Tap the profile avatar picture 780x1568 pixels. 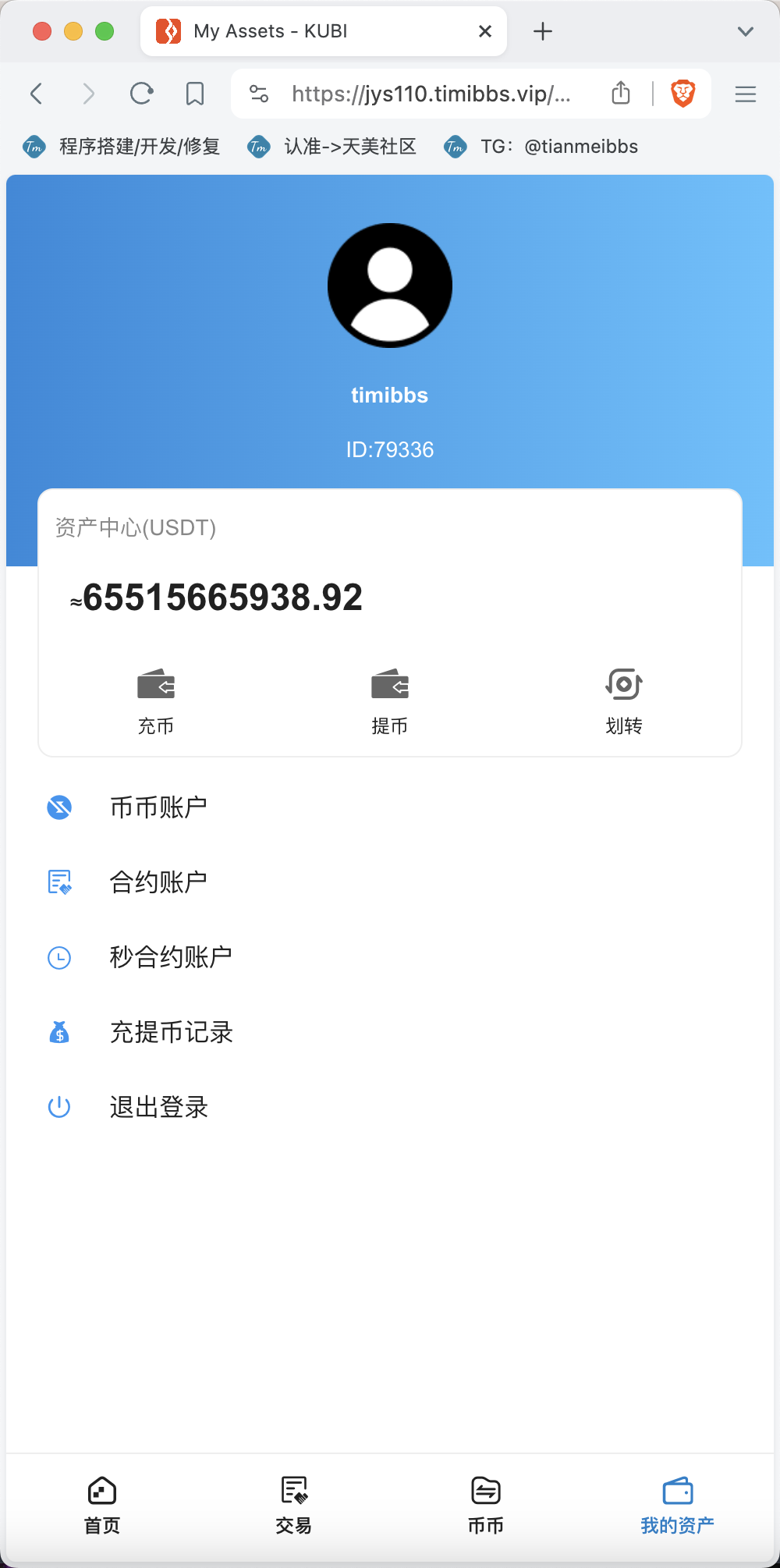[x=390, y=286]
